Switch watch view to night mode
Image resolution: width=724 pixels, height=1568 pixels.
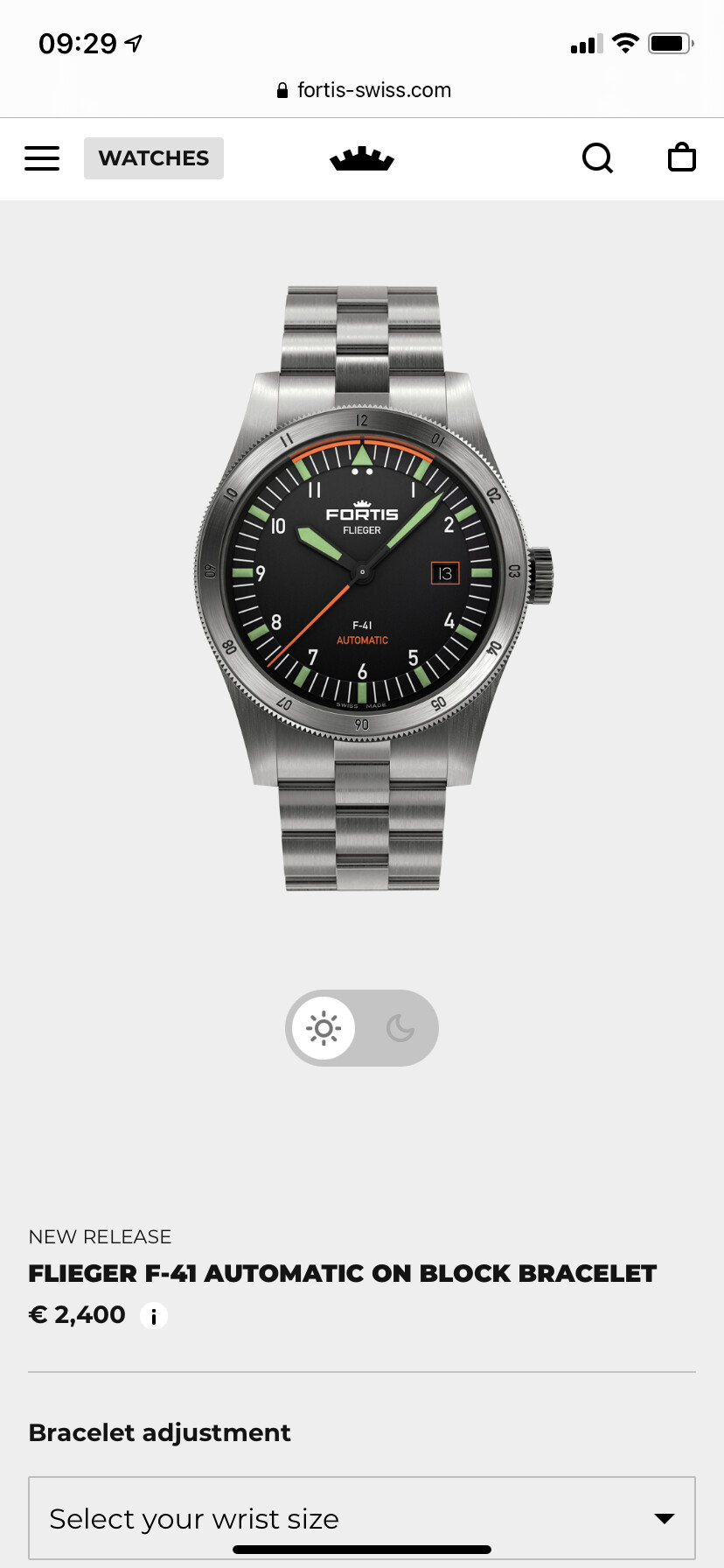point(400,1028)
